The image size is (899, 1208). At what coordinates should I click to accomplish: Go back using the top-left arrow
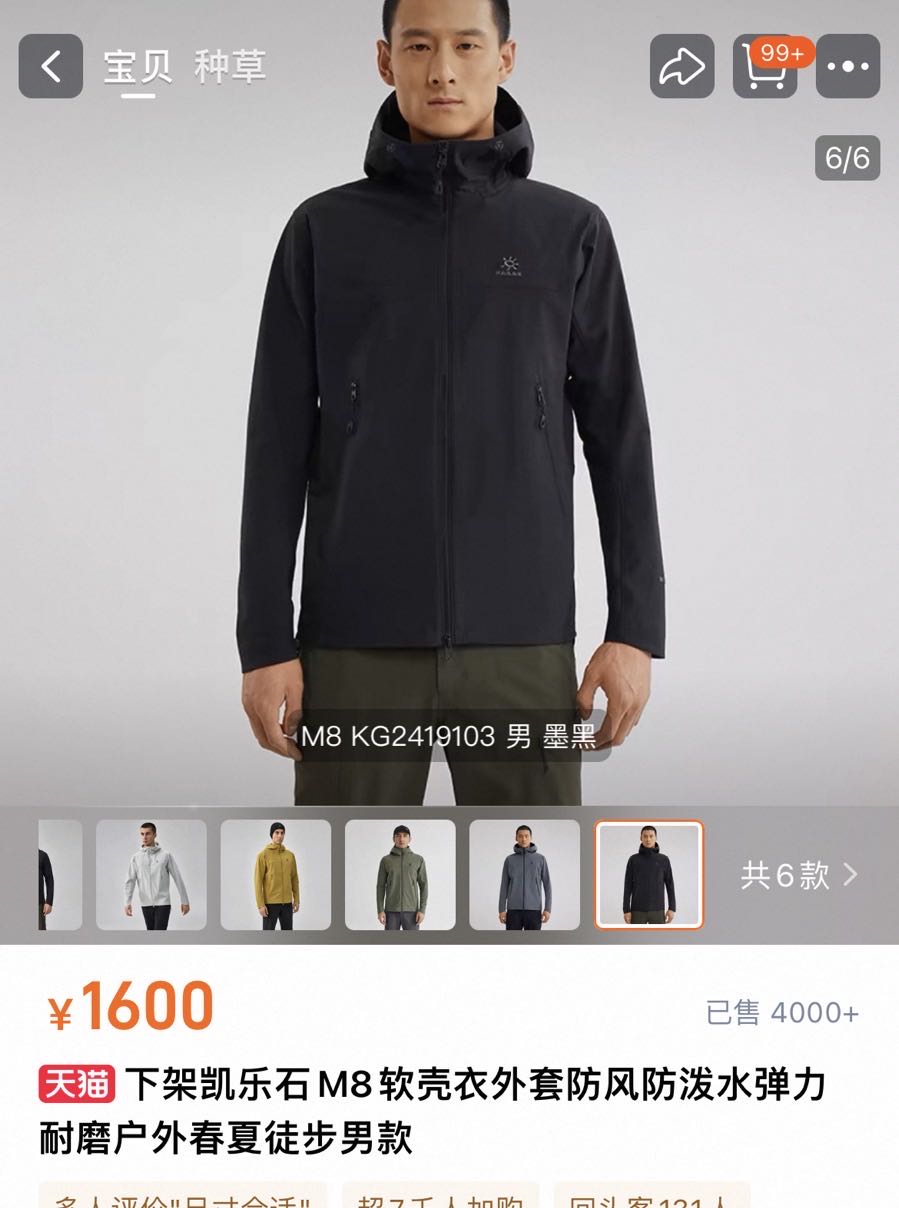pos(50,67)
